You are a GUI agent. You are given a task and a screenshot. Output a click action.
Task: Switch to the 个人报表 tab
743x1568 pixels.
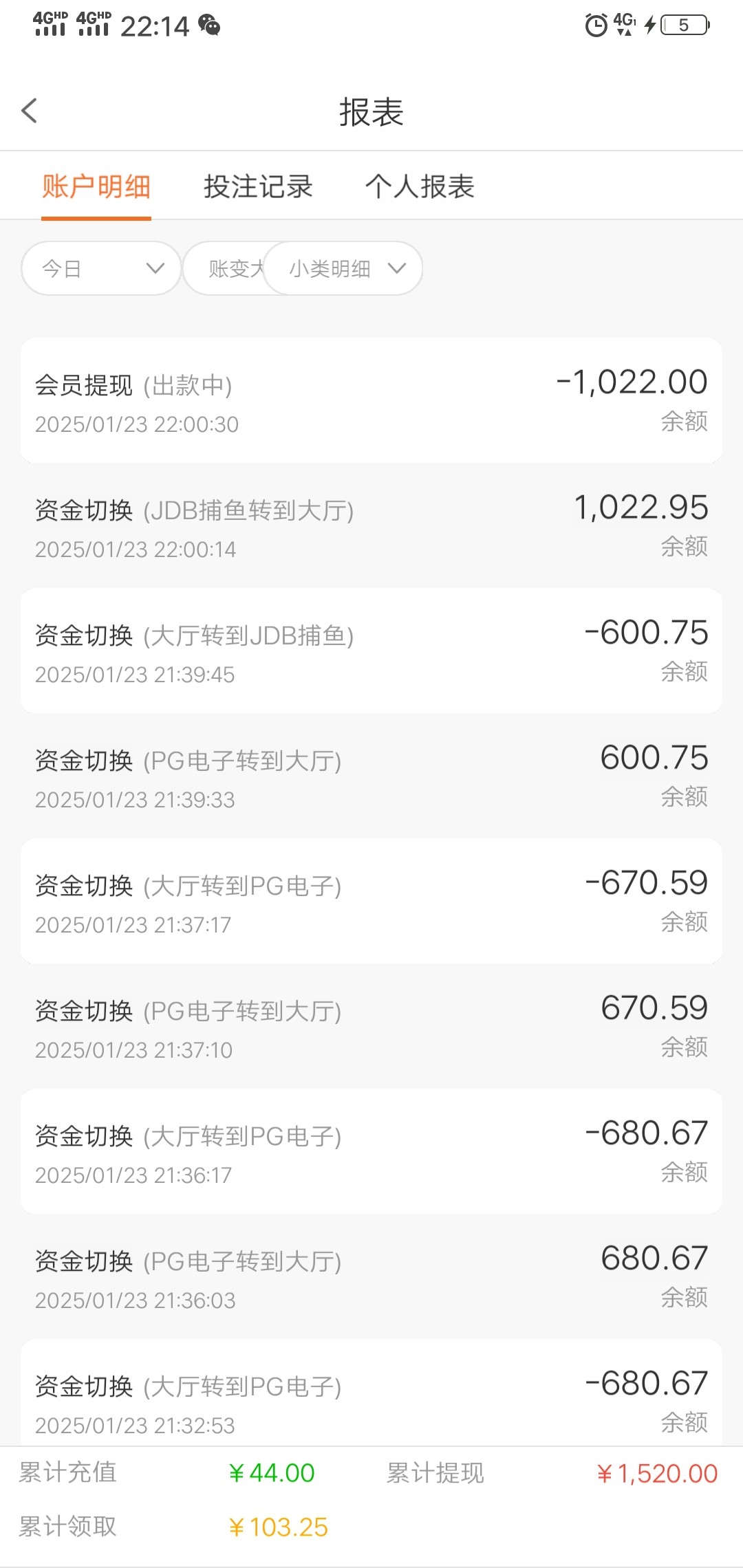click(x=420, y=186)
